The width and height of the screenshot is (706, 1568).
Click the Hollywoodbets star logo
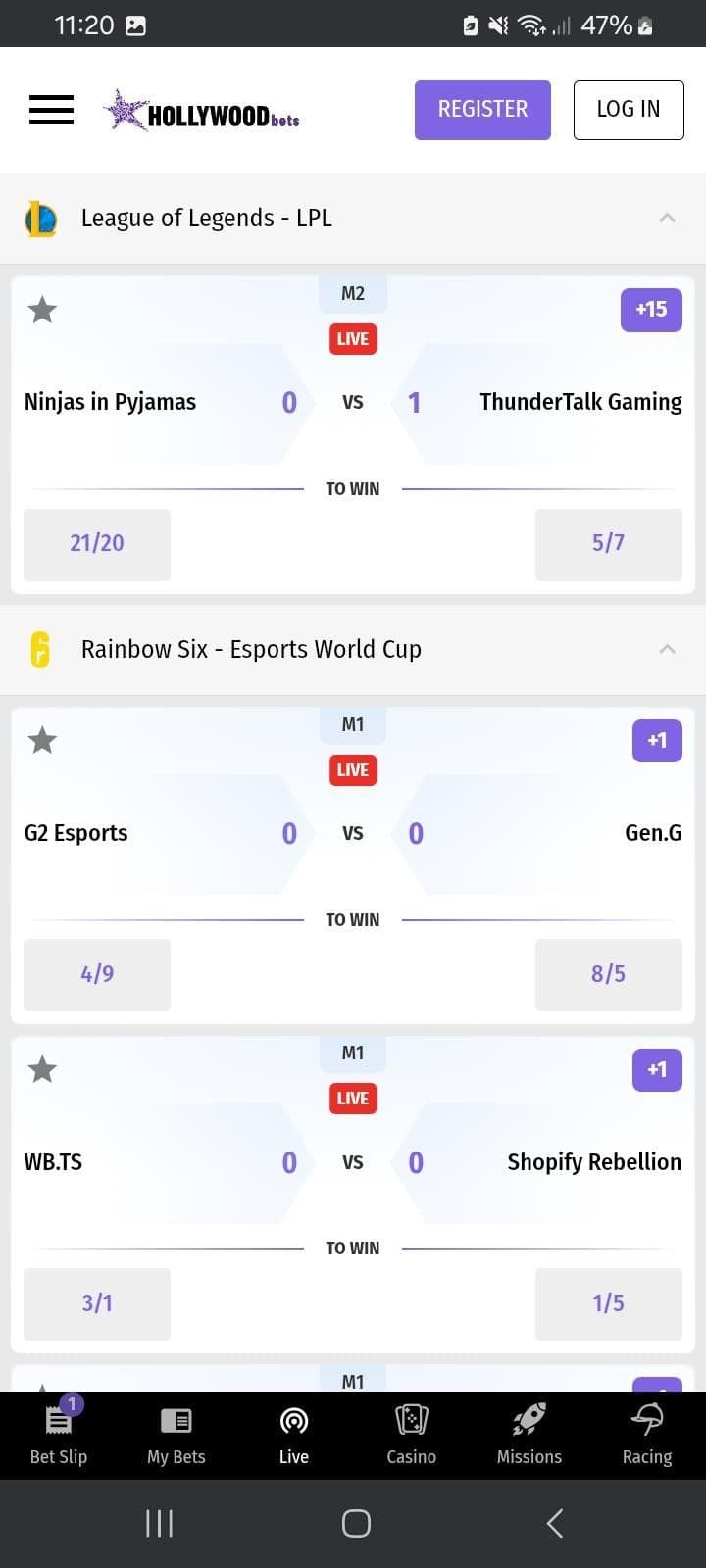click(x=200, y=110)
